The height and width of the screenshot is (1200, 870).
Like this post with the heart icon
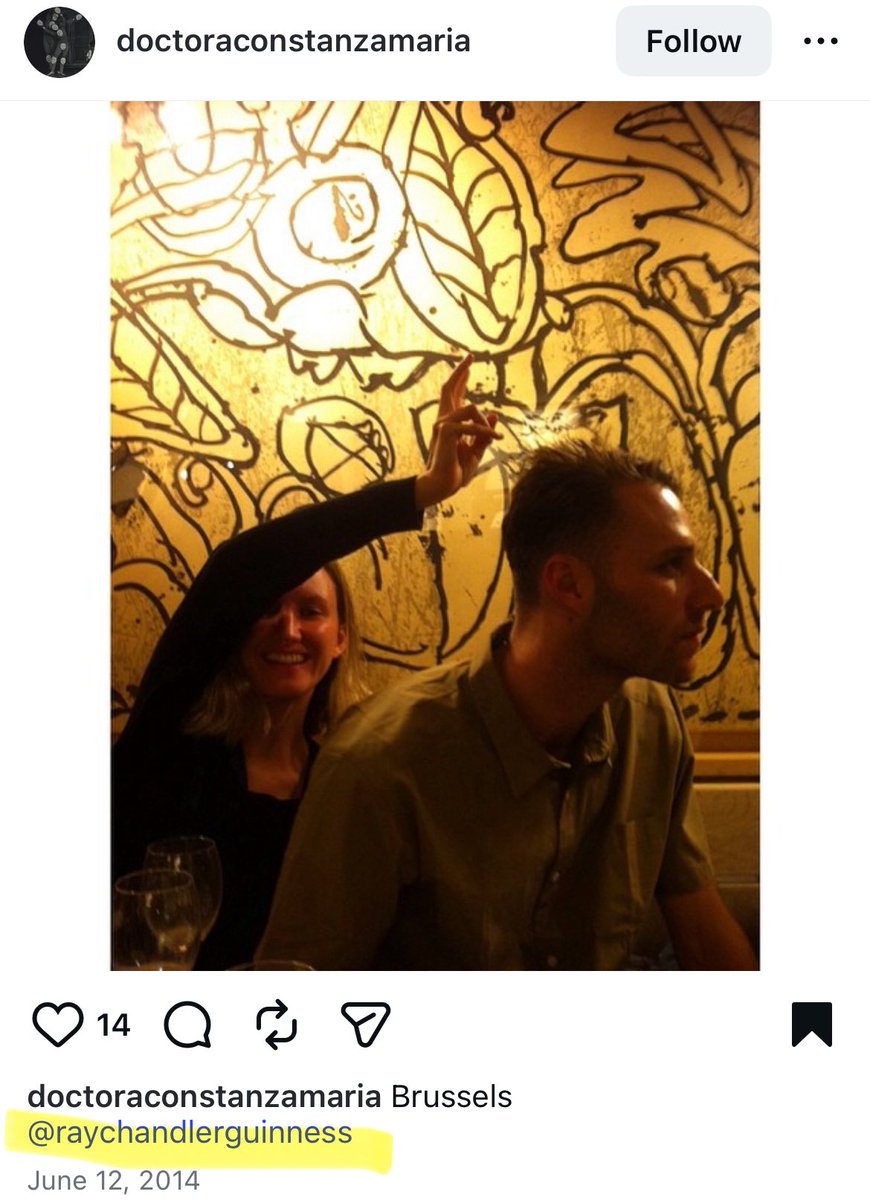pyautogui.click(x=57, y=1025)
